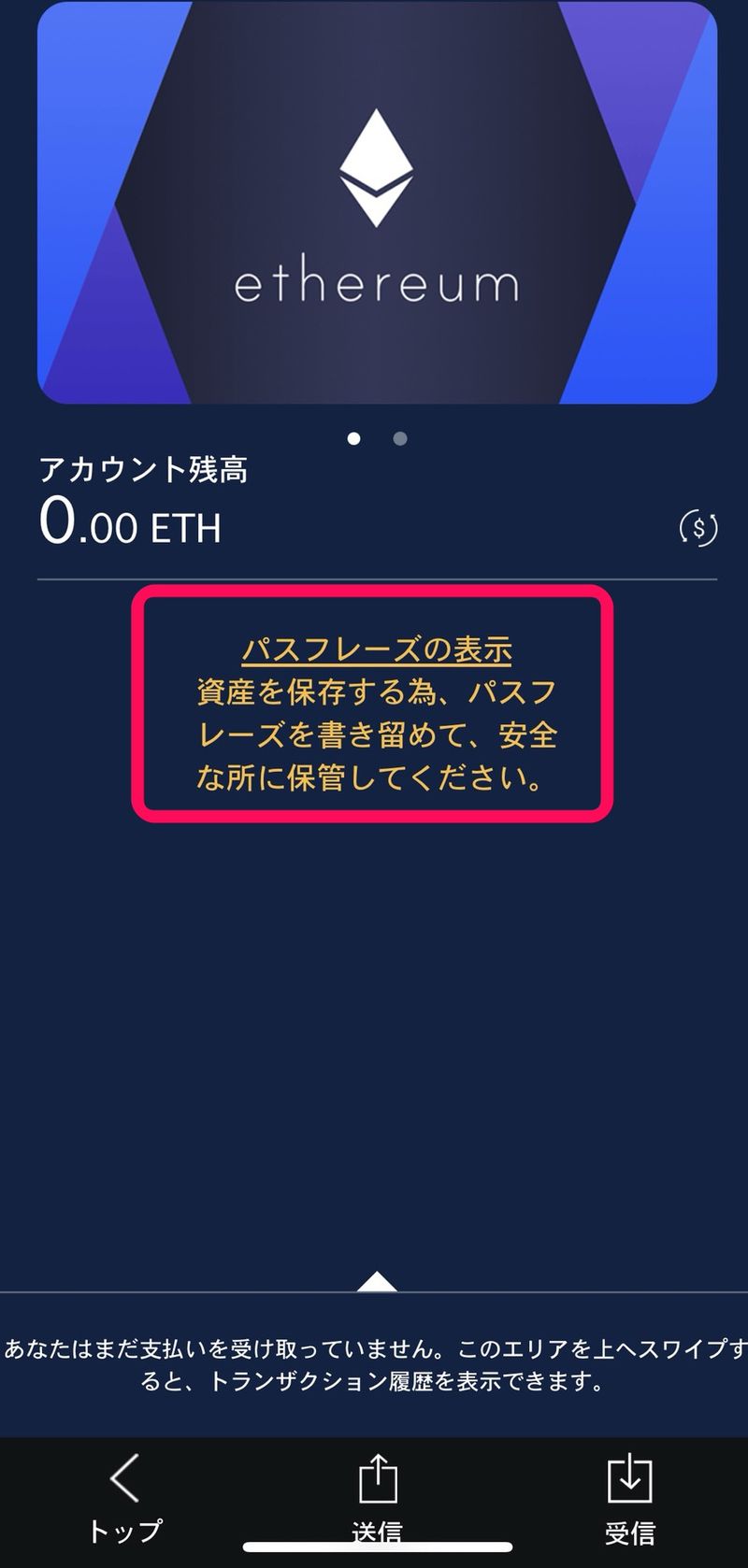This screenshot has height=1568, width=748.
Task: Open the パスフレーズの表示 link
Action: [x=377, y=649]
